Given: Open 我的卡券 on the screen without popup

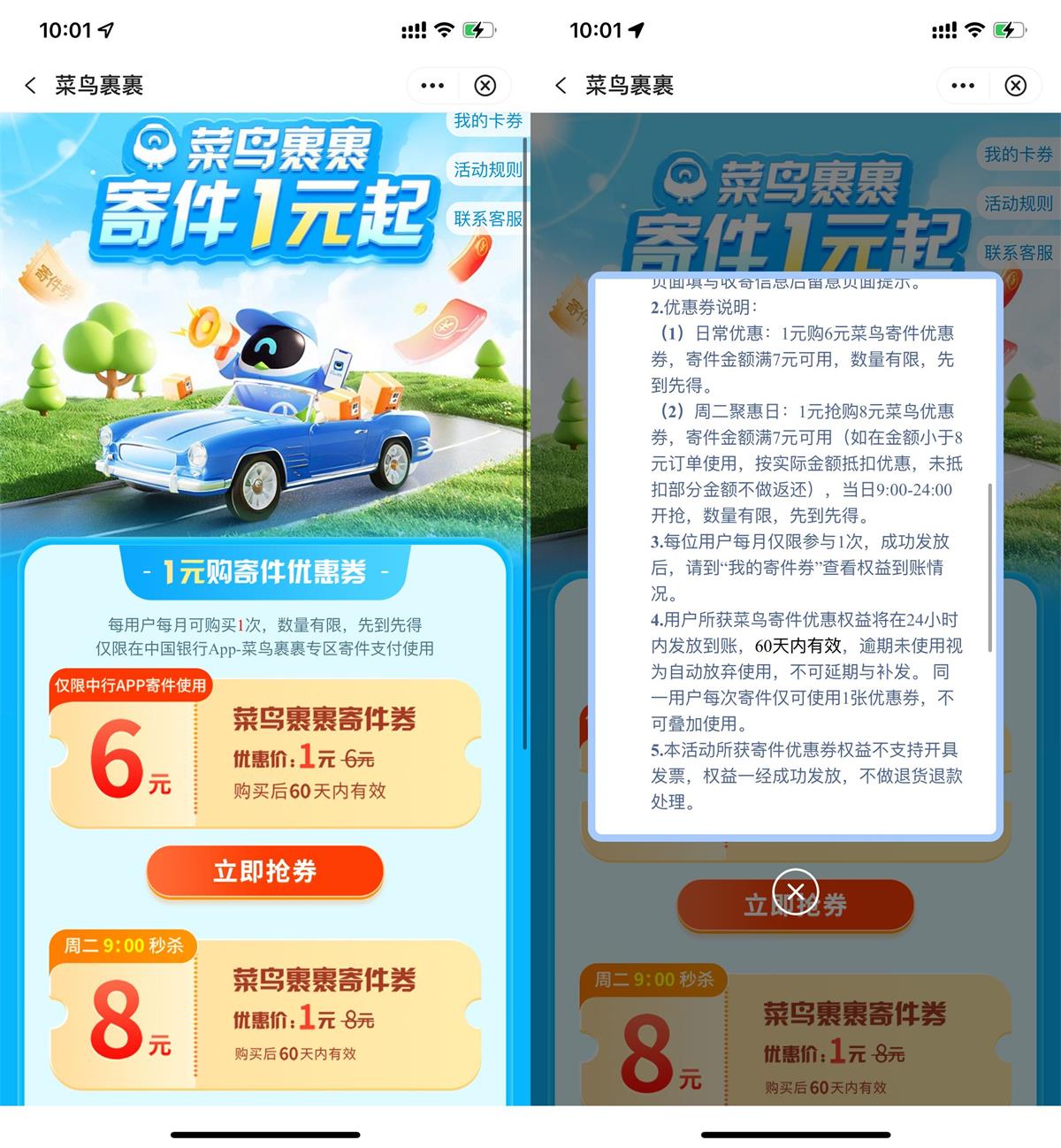Looking at the screenshot, I should [x=487, y=121].
